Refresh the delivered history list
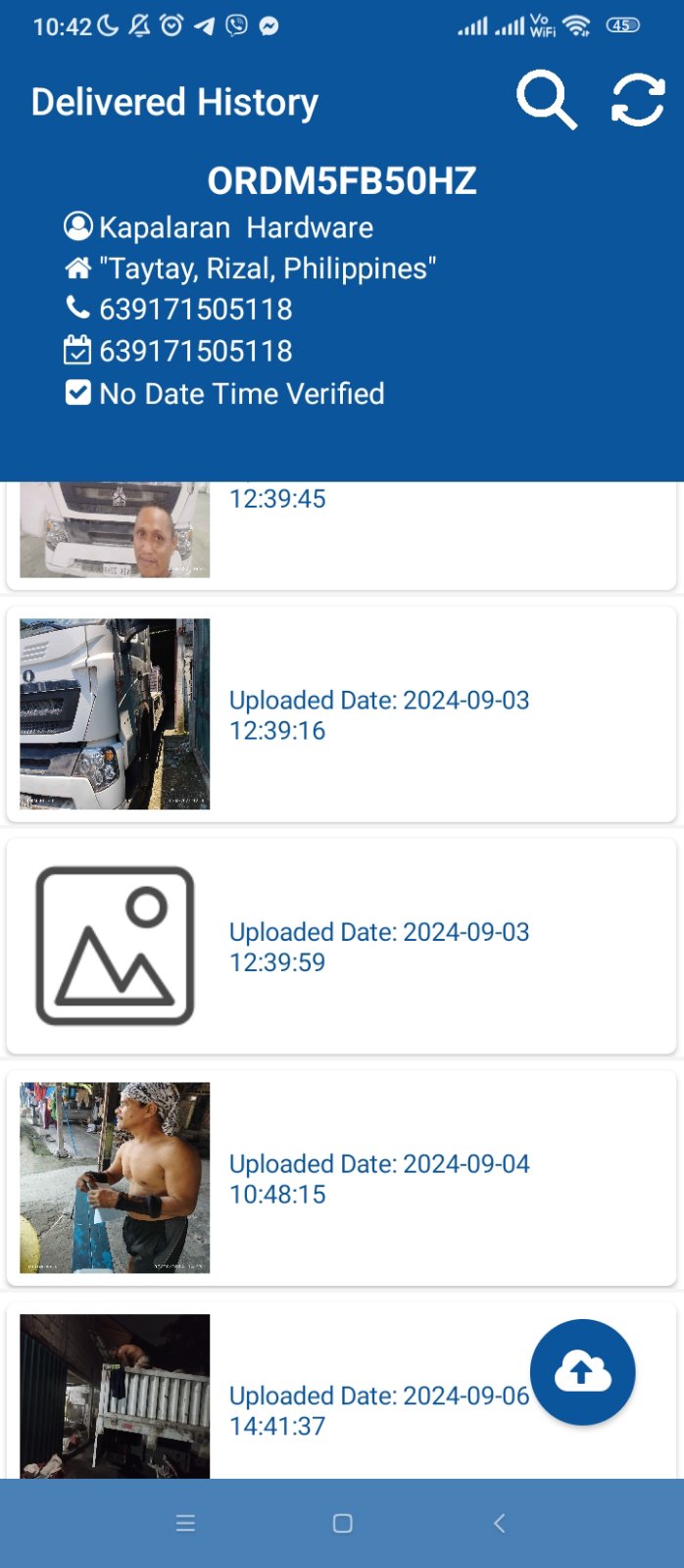 [x=638, y=100]
